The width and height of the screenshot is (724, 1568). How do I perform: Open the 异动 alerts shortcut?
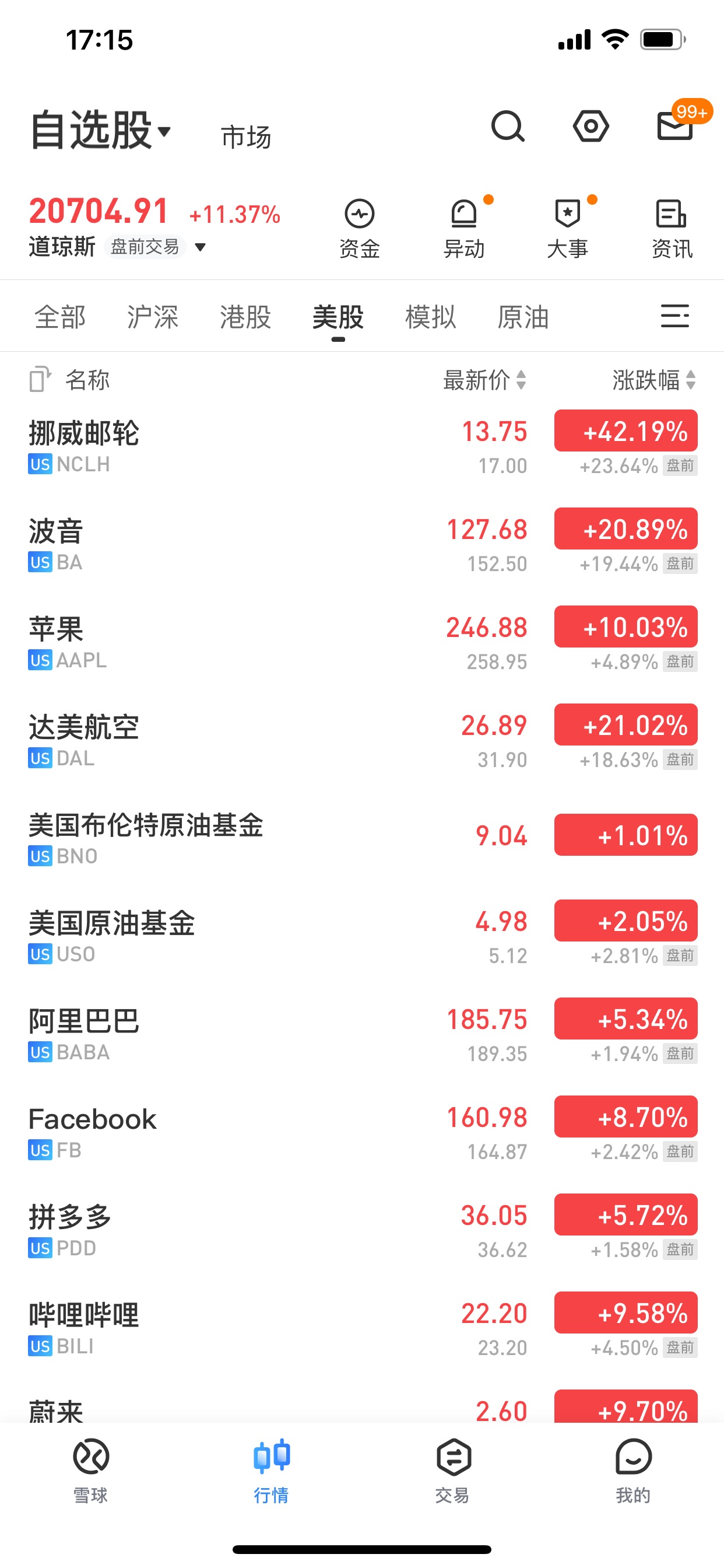(463, 229)
